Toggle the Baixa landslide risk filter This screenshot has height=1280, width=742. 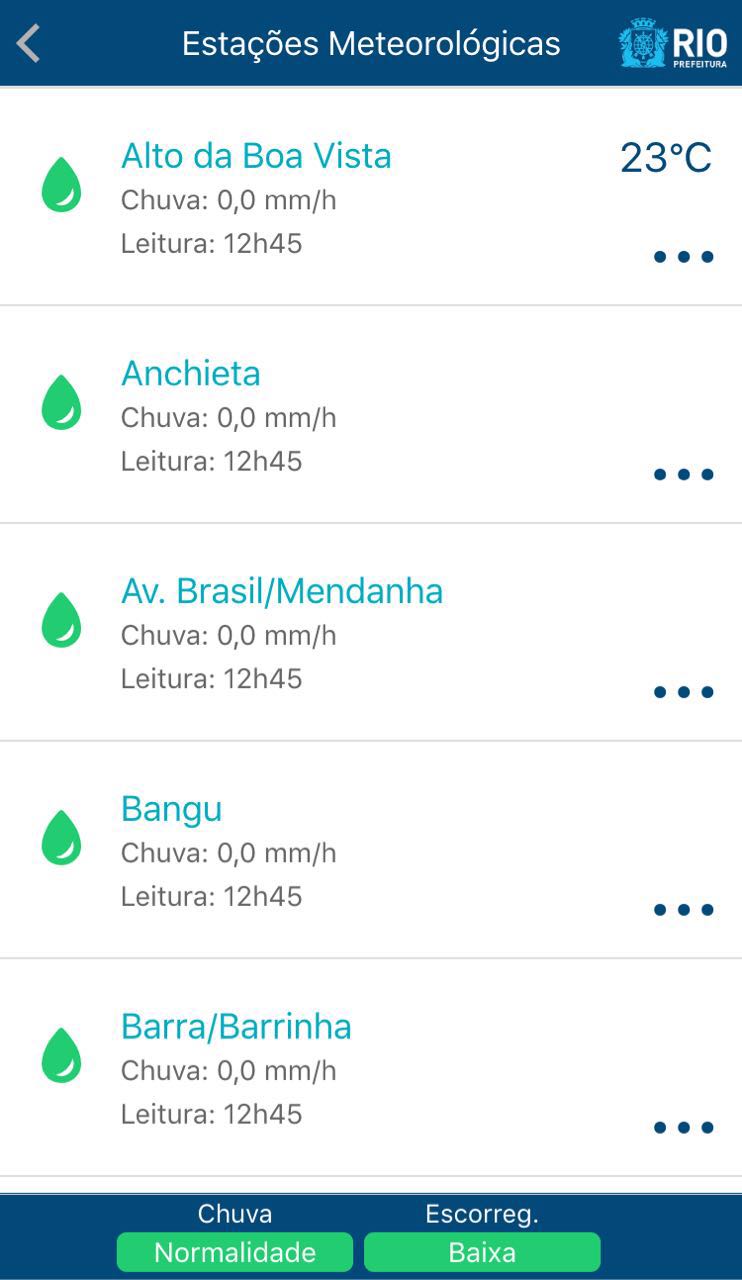click(x=483, y=1251)
